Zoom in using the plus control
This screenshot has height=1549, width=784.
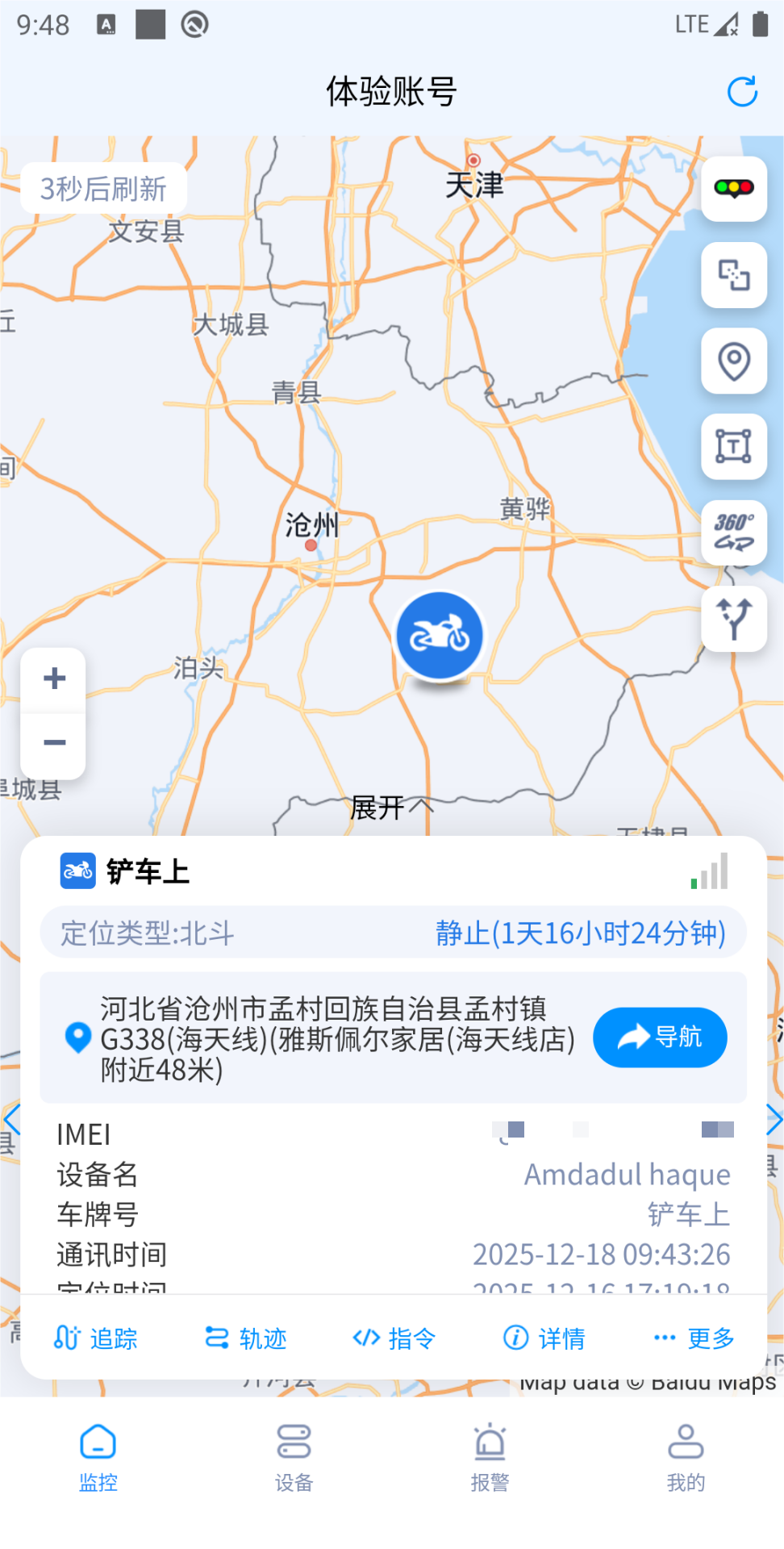(53, 678)
